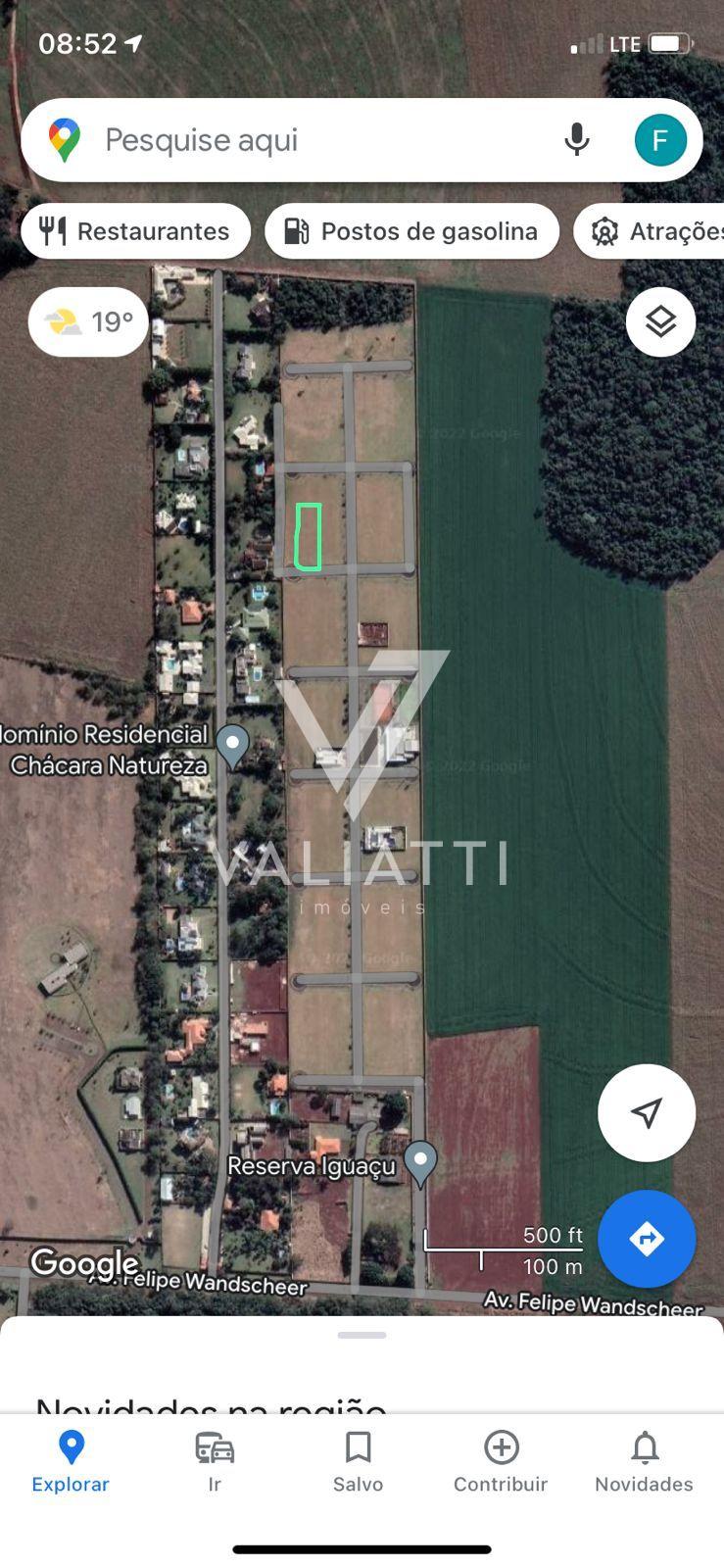This screenshot has height=1568, width=724.
Task: Open the account profile avatar F
Action: pyautogui.click(x=660, y=140)
